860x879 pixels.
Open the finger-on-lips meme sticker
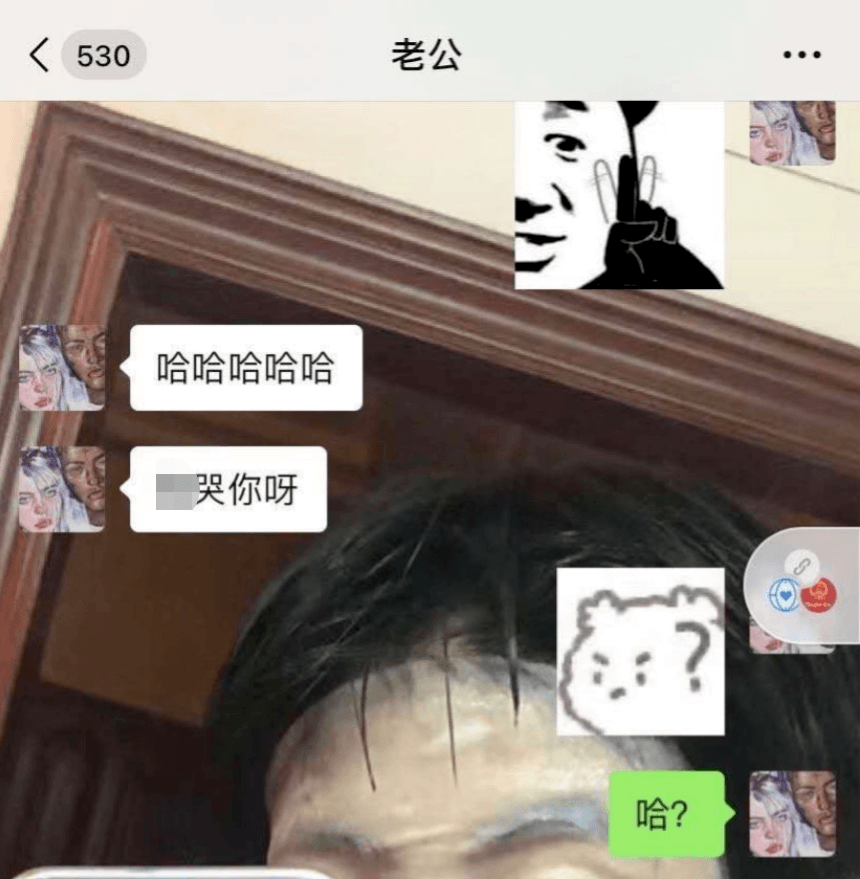[x=619, y=195]
